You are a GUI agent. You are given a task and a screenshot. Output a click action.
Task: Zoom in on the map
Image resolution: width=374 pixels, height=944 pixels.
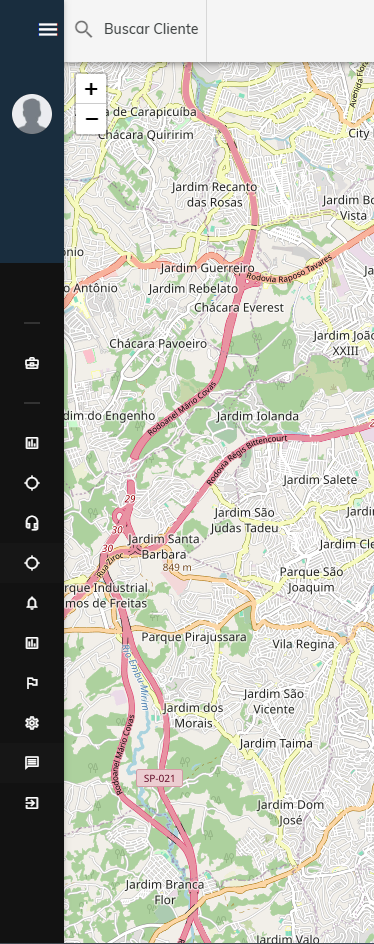[91, 89]
